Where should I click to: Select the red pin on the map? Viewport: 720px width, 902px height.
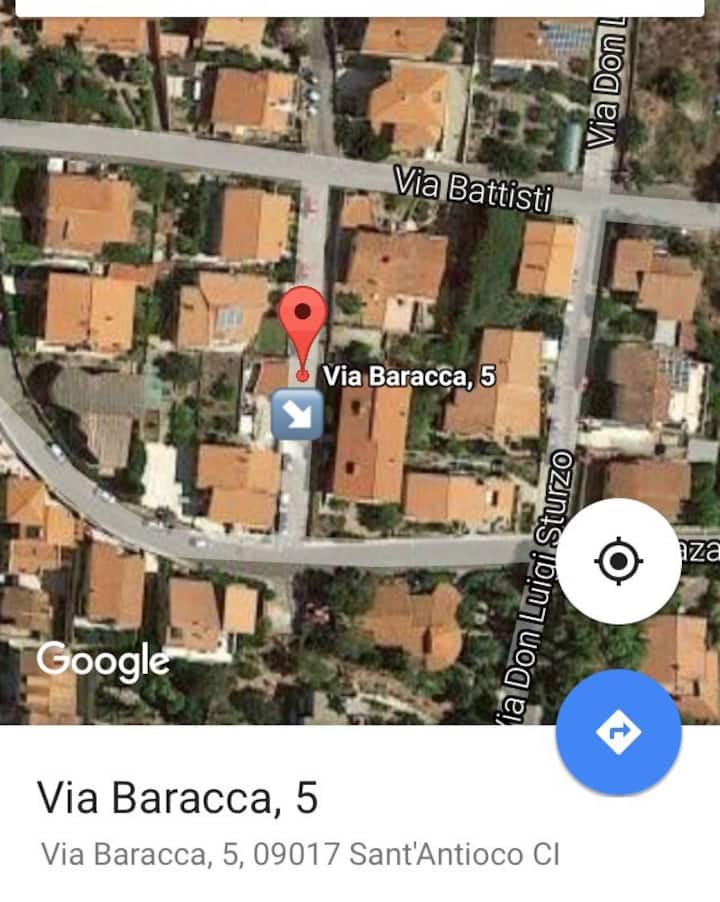[x=303, y=322]
